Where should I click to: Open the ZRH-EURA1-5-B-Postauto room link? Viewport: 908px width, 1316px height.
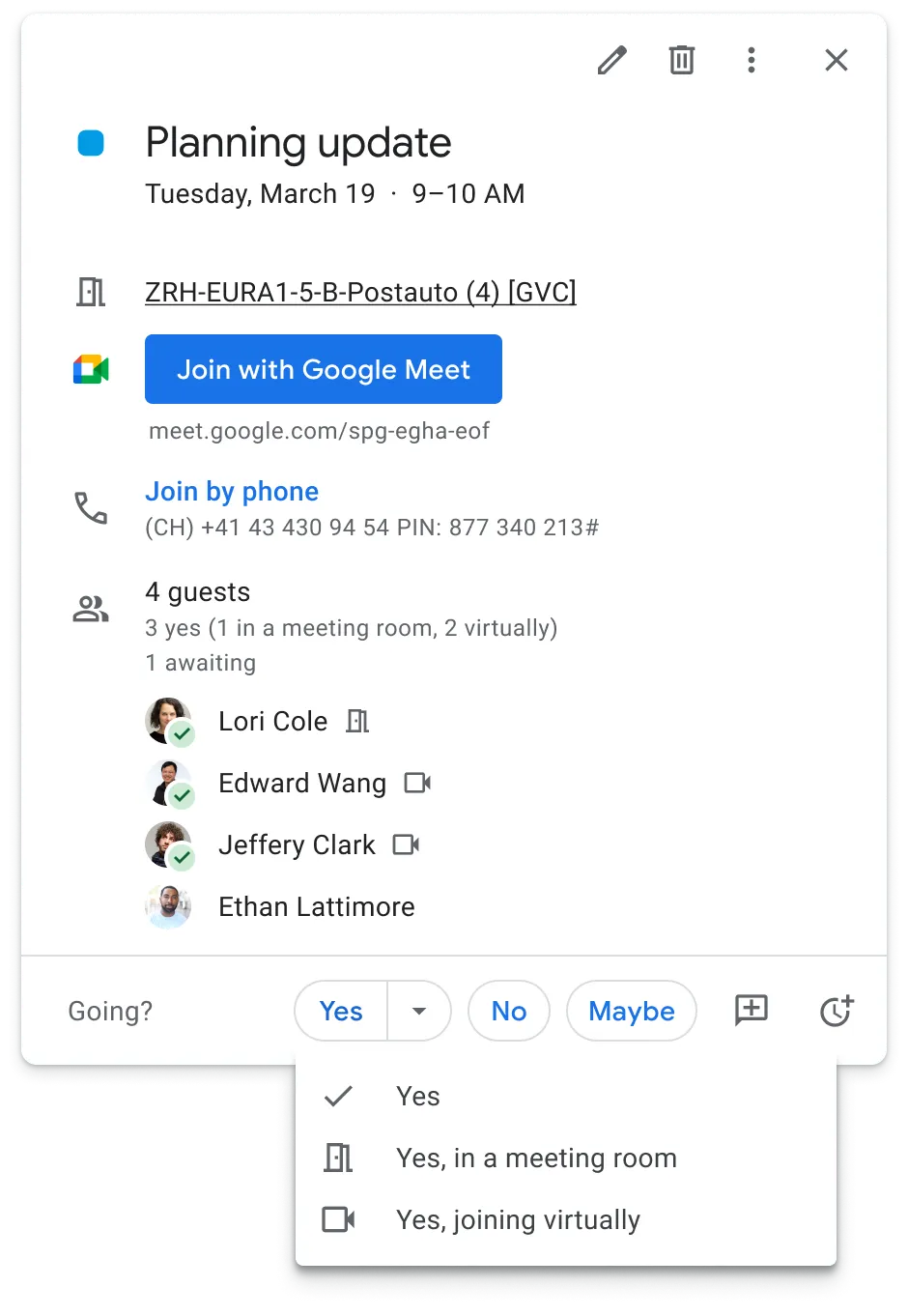(x=360, y=292)
